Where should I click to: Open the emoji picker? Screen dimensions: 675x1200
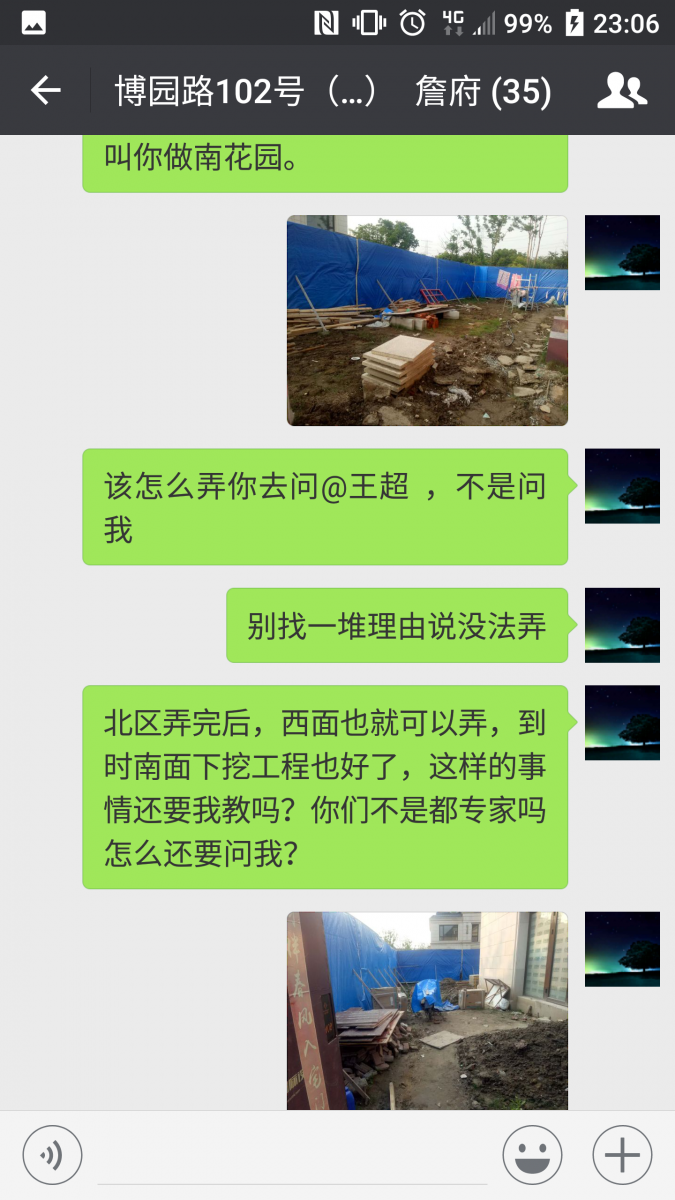coord(532,1155)
